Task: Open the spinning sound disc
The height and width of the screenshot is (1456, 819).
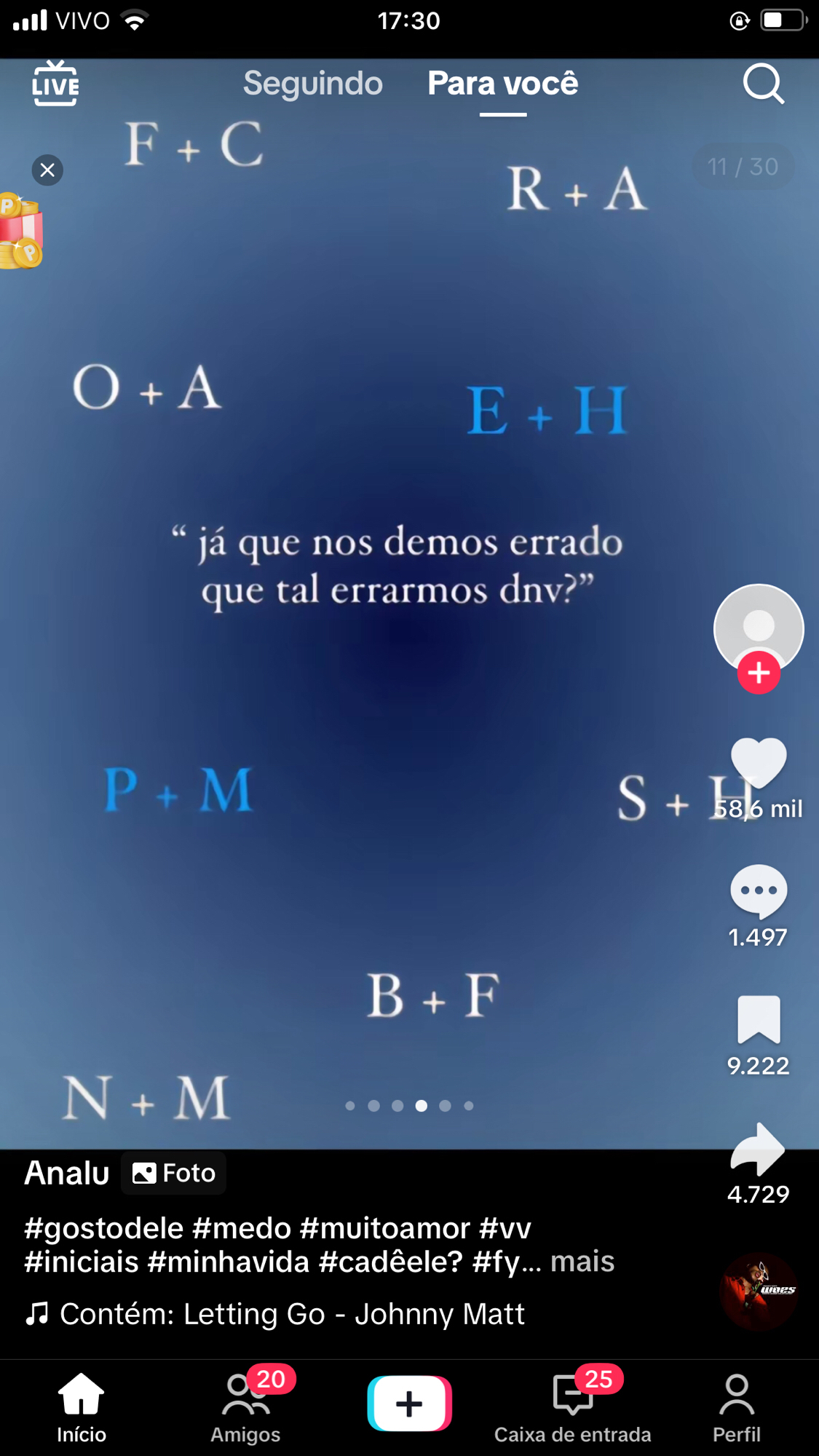Action: (x=758, y=1291)
